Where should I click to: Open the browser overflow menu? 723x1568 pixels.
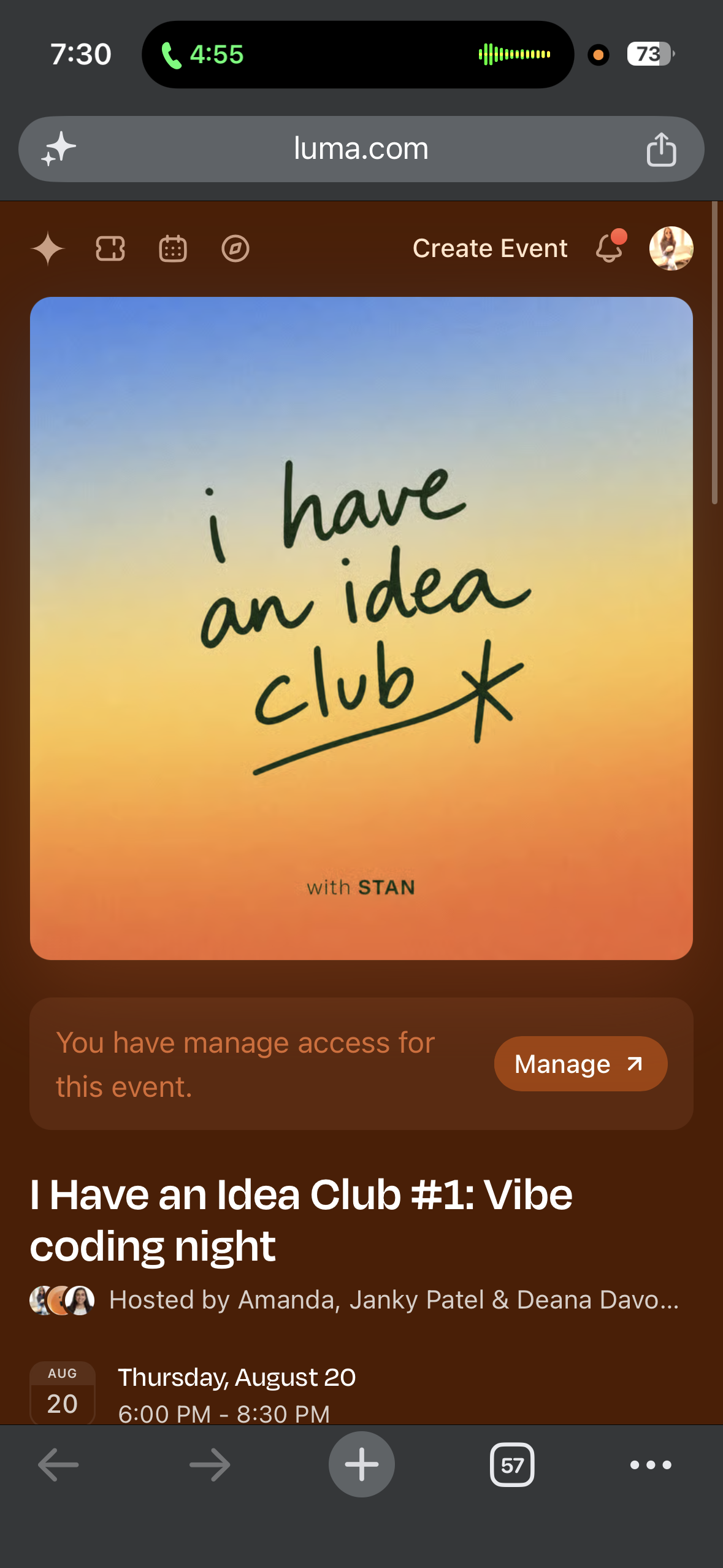[x=651, y=1465]
